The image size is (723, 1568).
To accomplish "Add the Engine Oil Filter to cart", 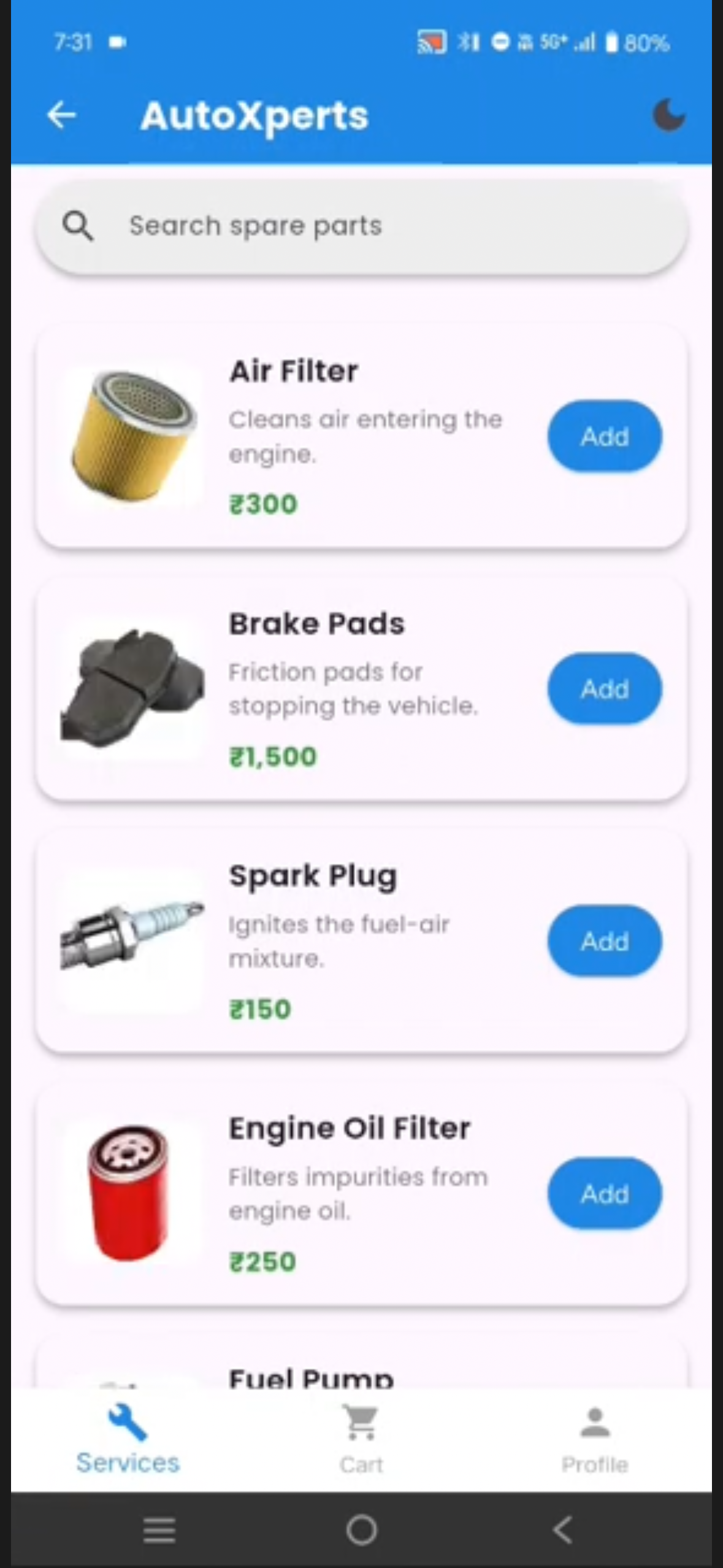I will pyautogui.click(x=605, y=1194).
